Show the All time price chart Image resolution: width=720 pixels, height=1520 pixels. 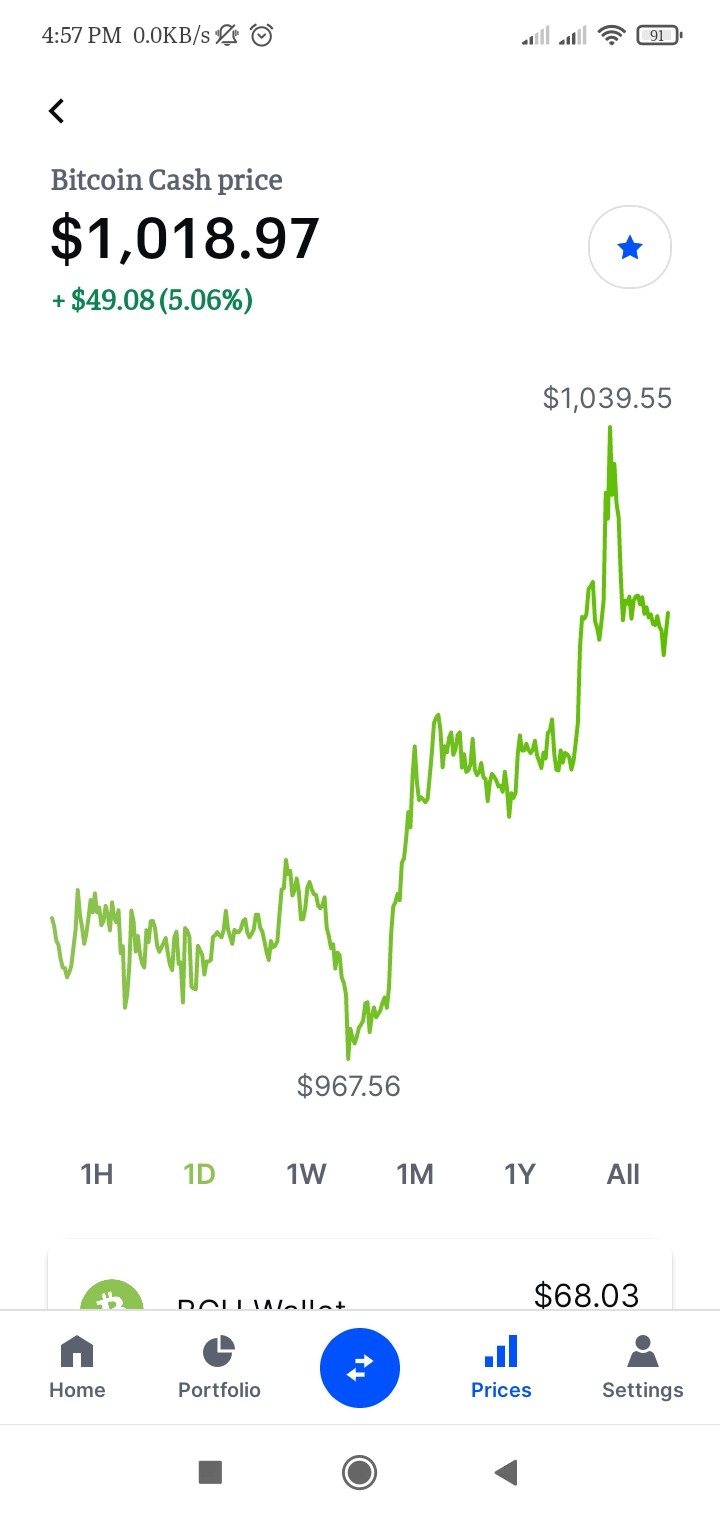(623, 1174)
